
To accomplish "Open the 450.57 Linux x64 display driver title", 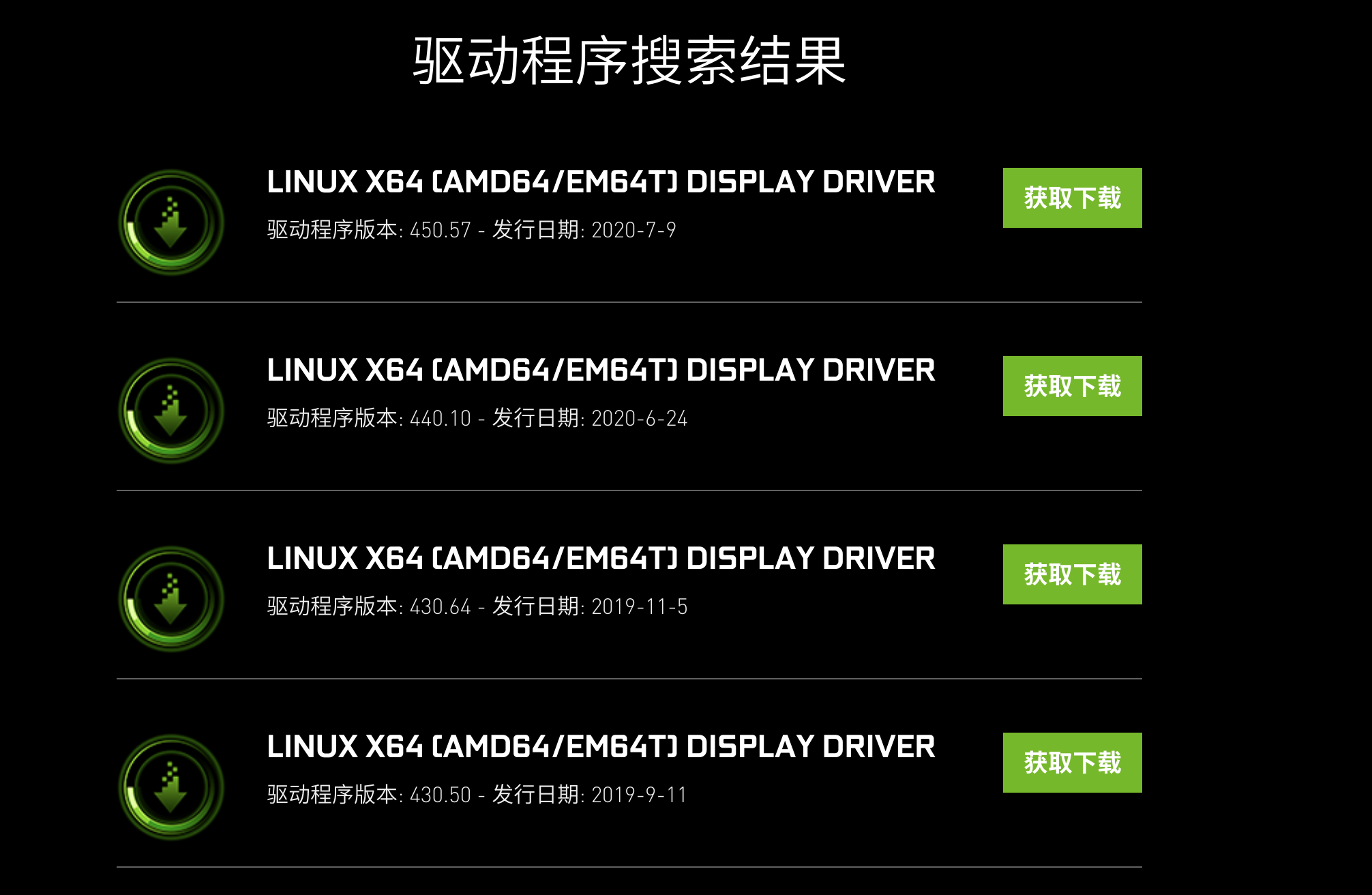I will (601, 182).
